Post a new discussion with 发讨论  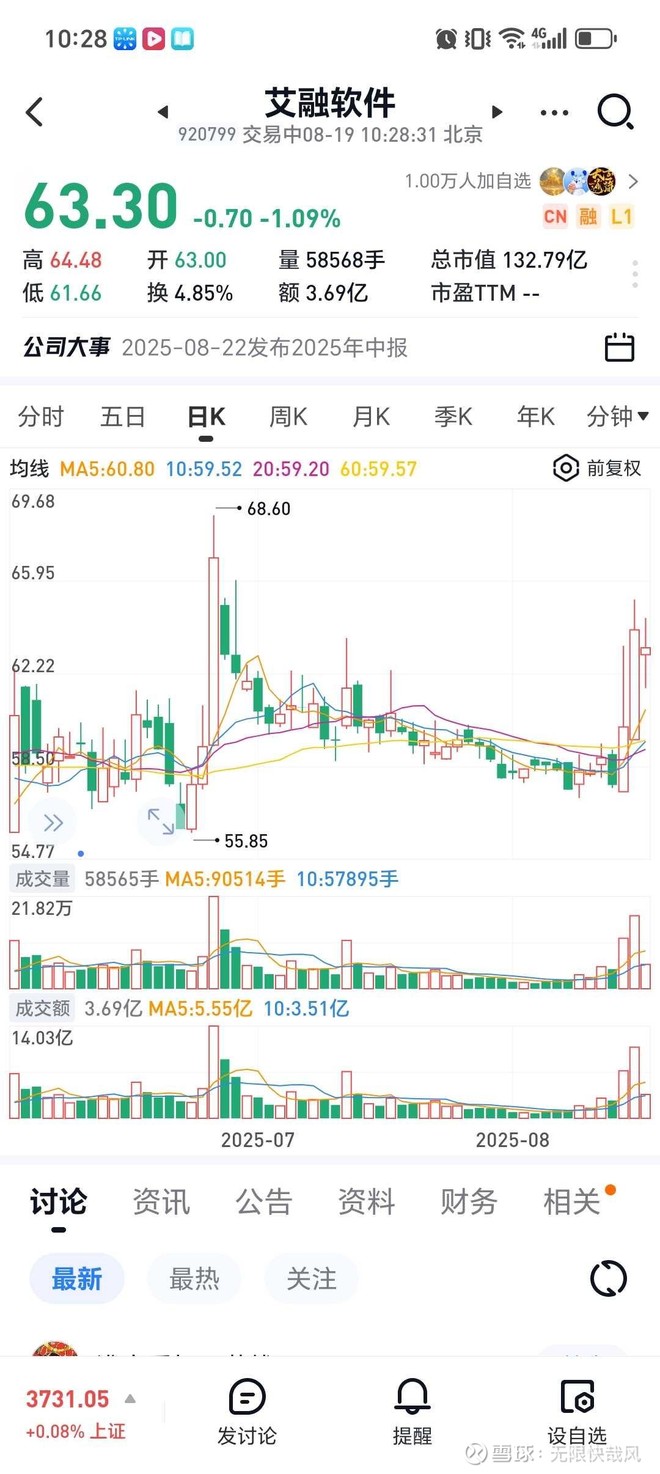click(247, 1412)
